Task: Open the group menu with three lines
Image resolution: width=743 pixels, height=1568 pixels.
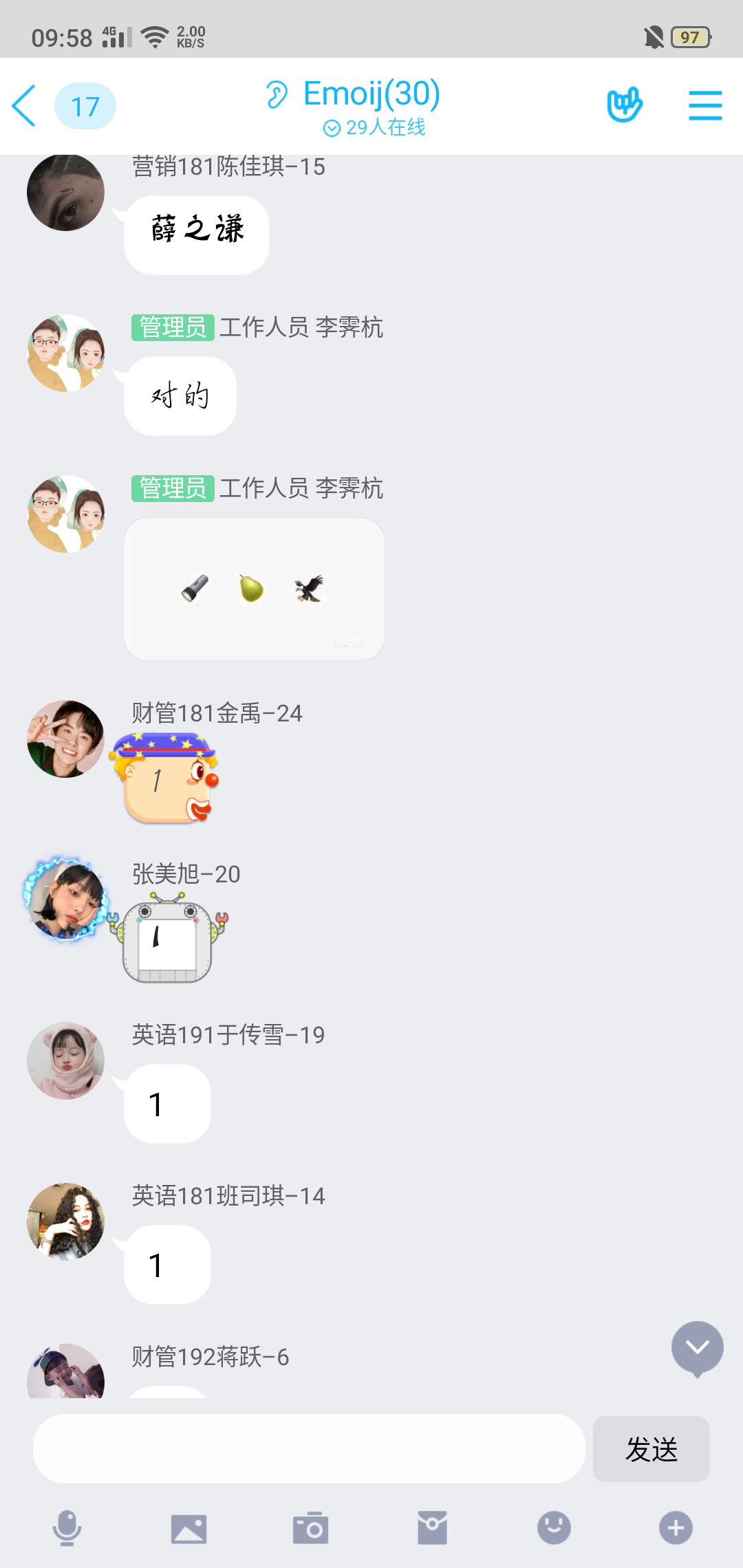Action: tap(705, 106)
